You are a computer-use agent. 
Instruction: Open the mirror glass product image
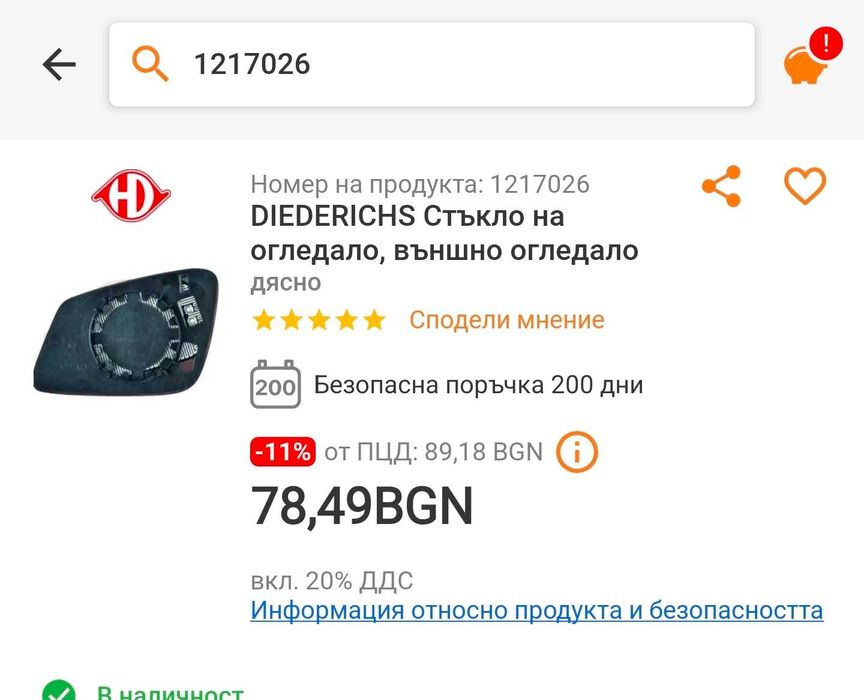coord(126,332)
